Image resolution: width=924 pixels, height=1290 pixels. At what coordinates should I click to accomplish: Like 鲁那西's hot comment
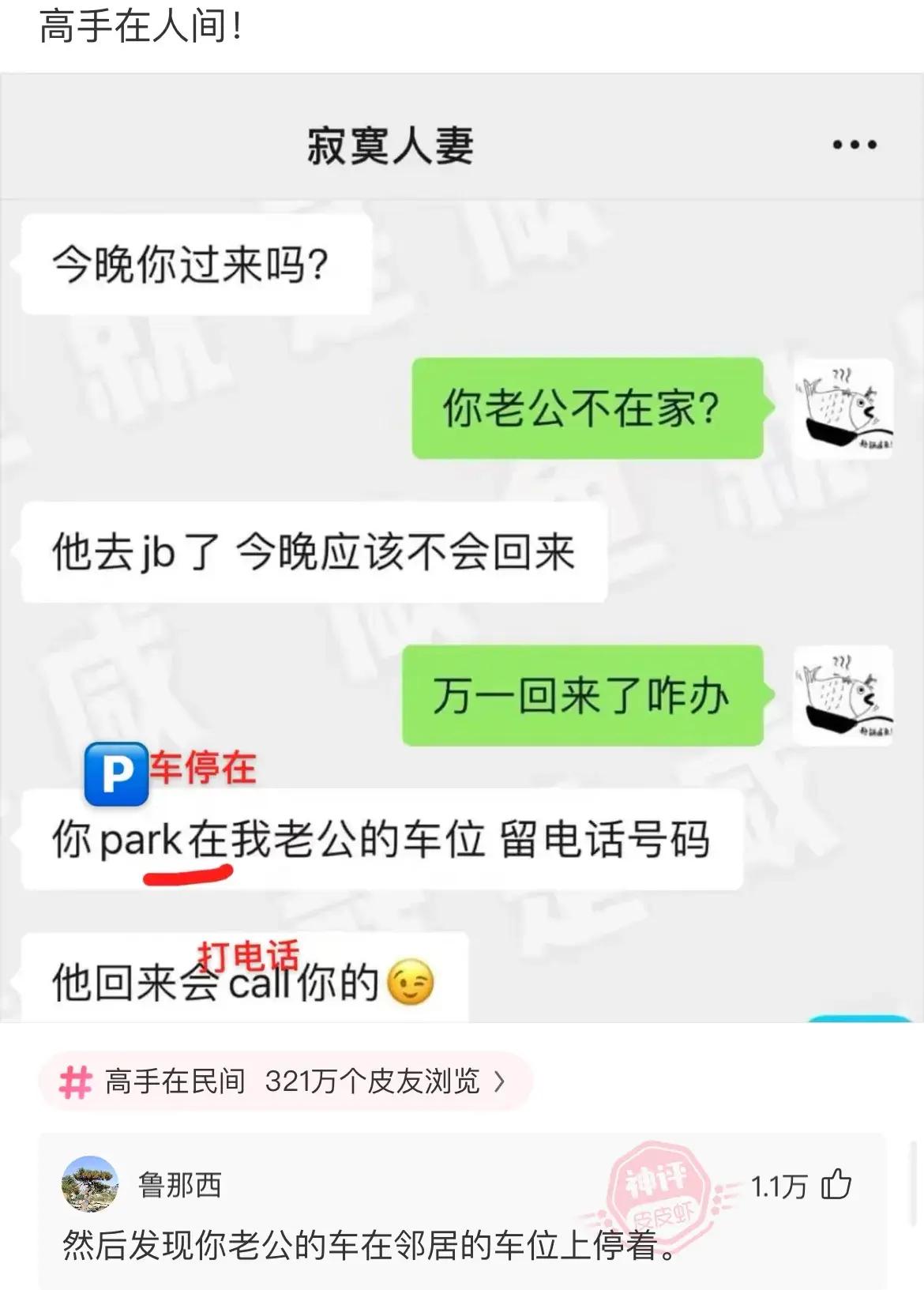point(836,1185)
